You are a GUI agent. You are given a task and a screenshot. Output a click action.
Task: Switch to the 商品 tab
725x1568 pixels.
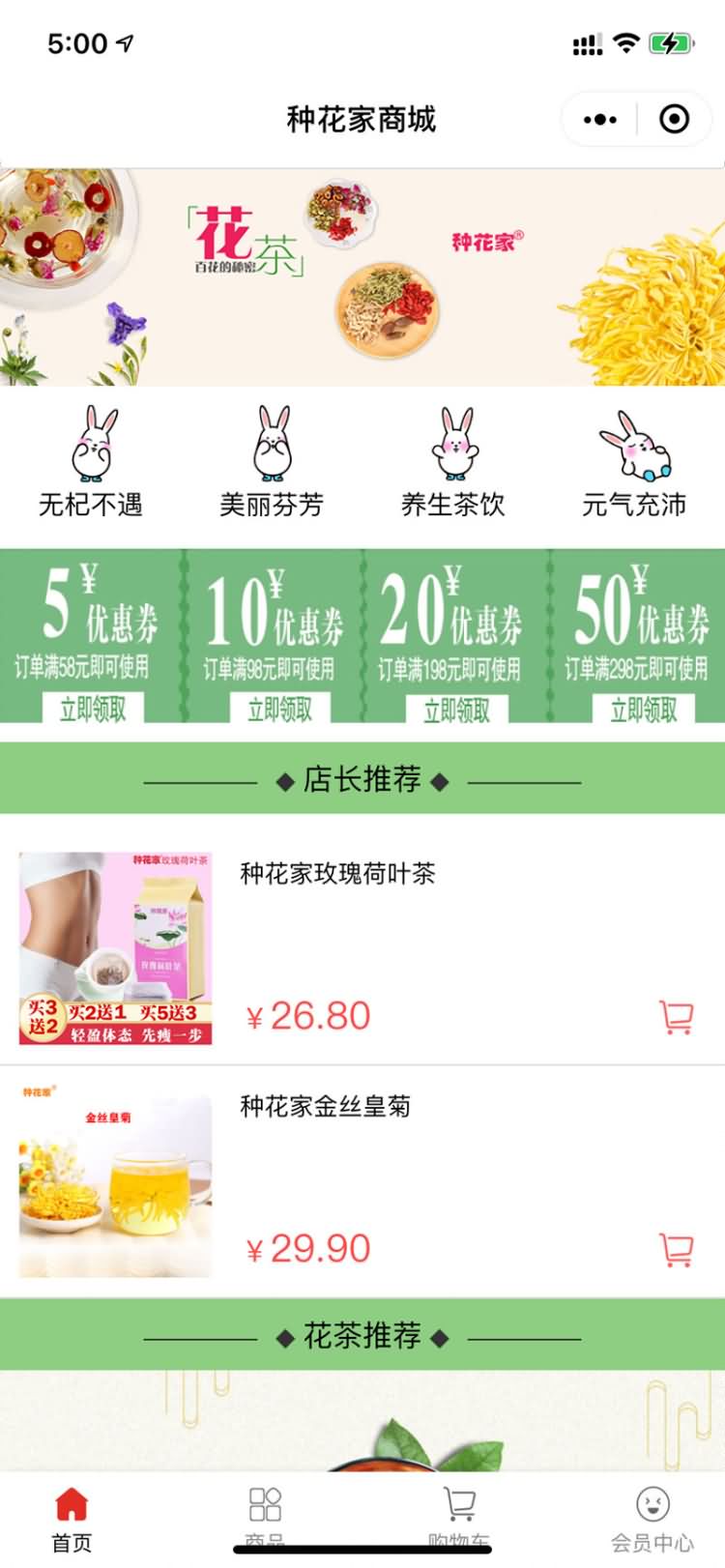pyautogui.click(x=265, y=1518)
